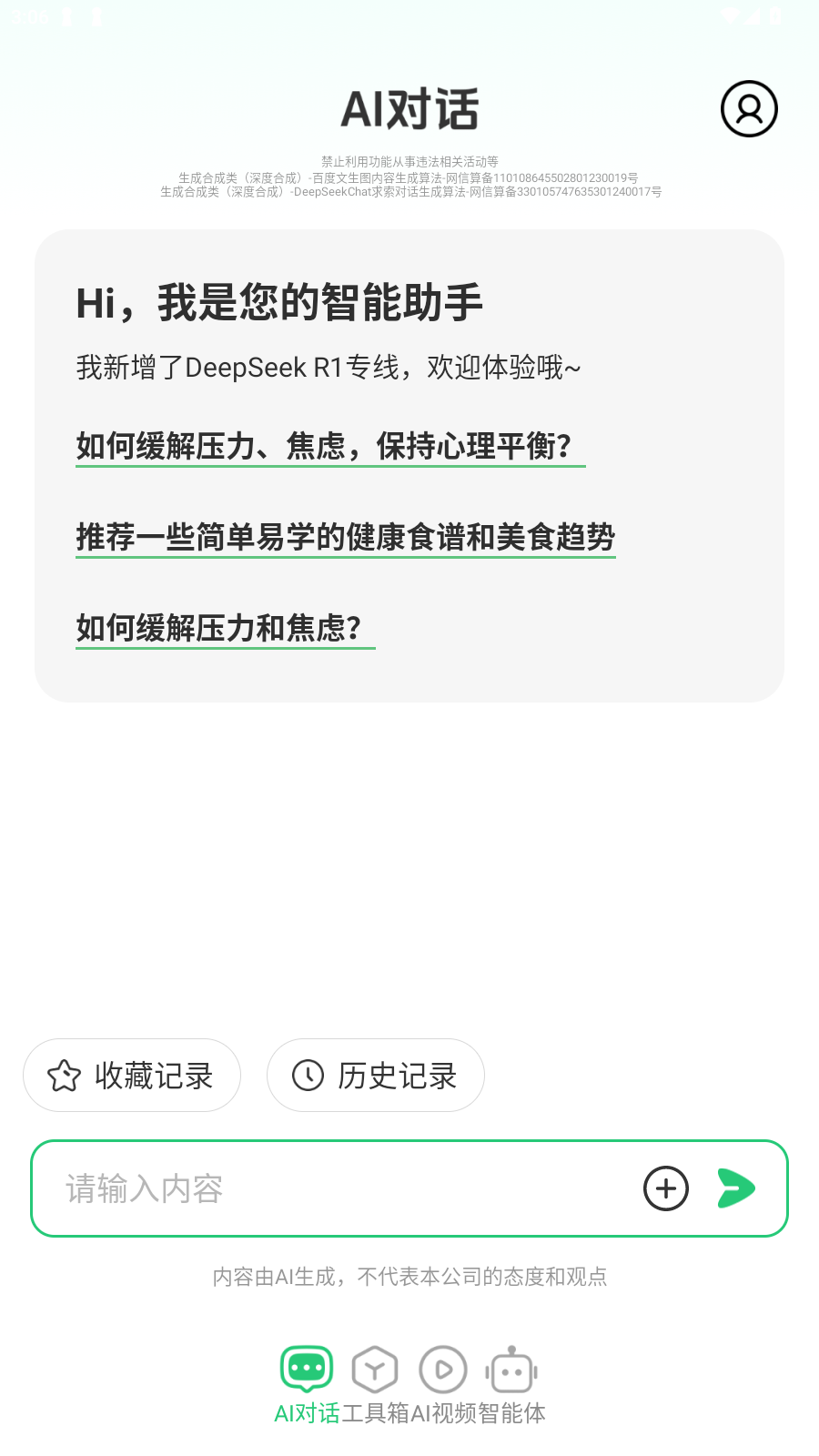This screenshot has height=1456, width=819.
Task: Select suggestion 如何缓解压力和焦虑?
Action: click(x=225, y=628)
